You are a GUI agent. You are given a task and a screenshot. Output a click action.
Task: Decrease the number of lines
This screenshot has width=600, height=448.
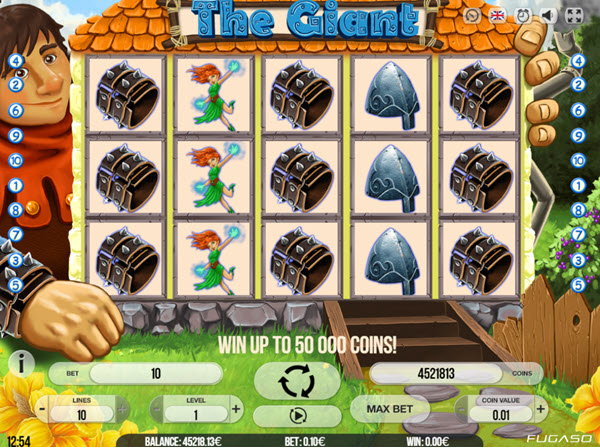pyautogui.click(x=44, y=409)
